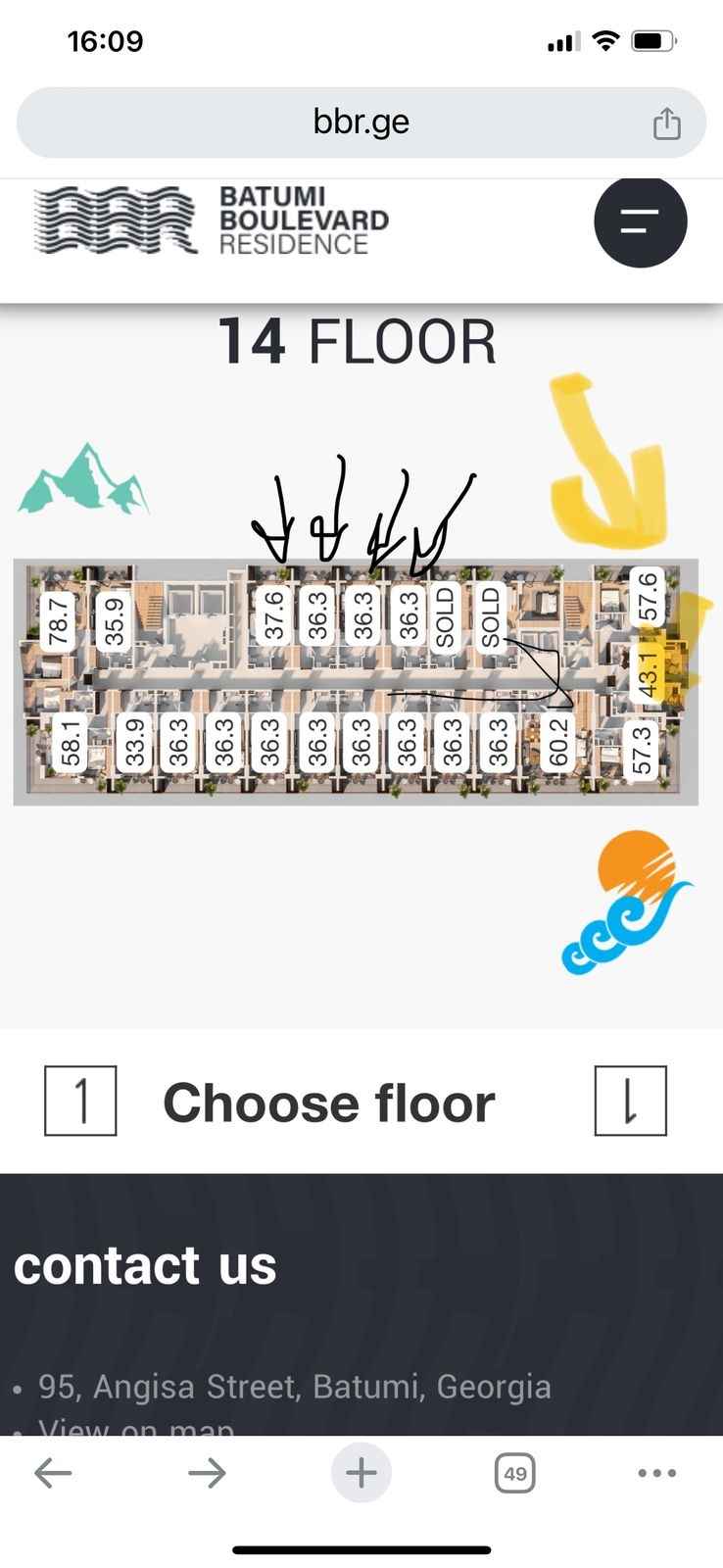Share this page from the address bar
This screenshot has width=723, height=1568.
(x=667, y=123)
